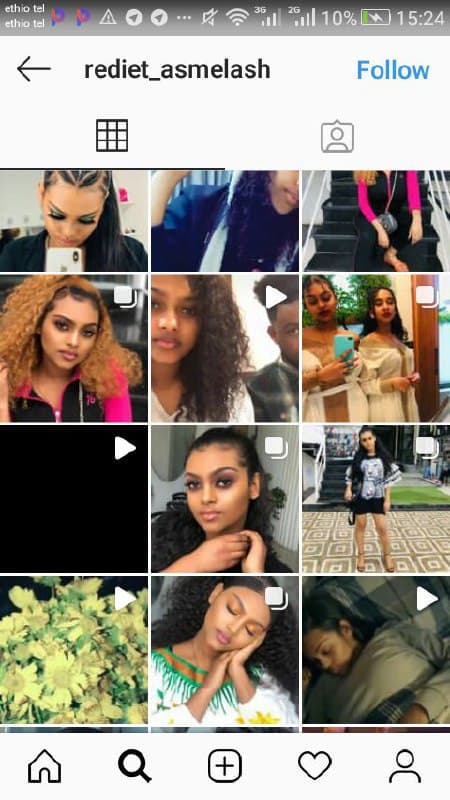Screen dimensions: 450x800
Task: Open the activity heart tab
Action: tap(315, 765)
